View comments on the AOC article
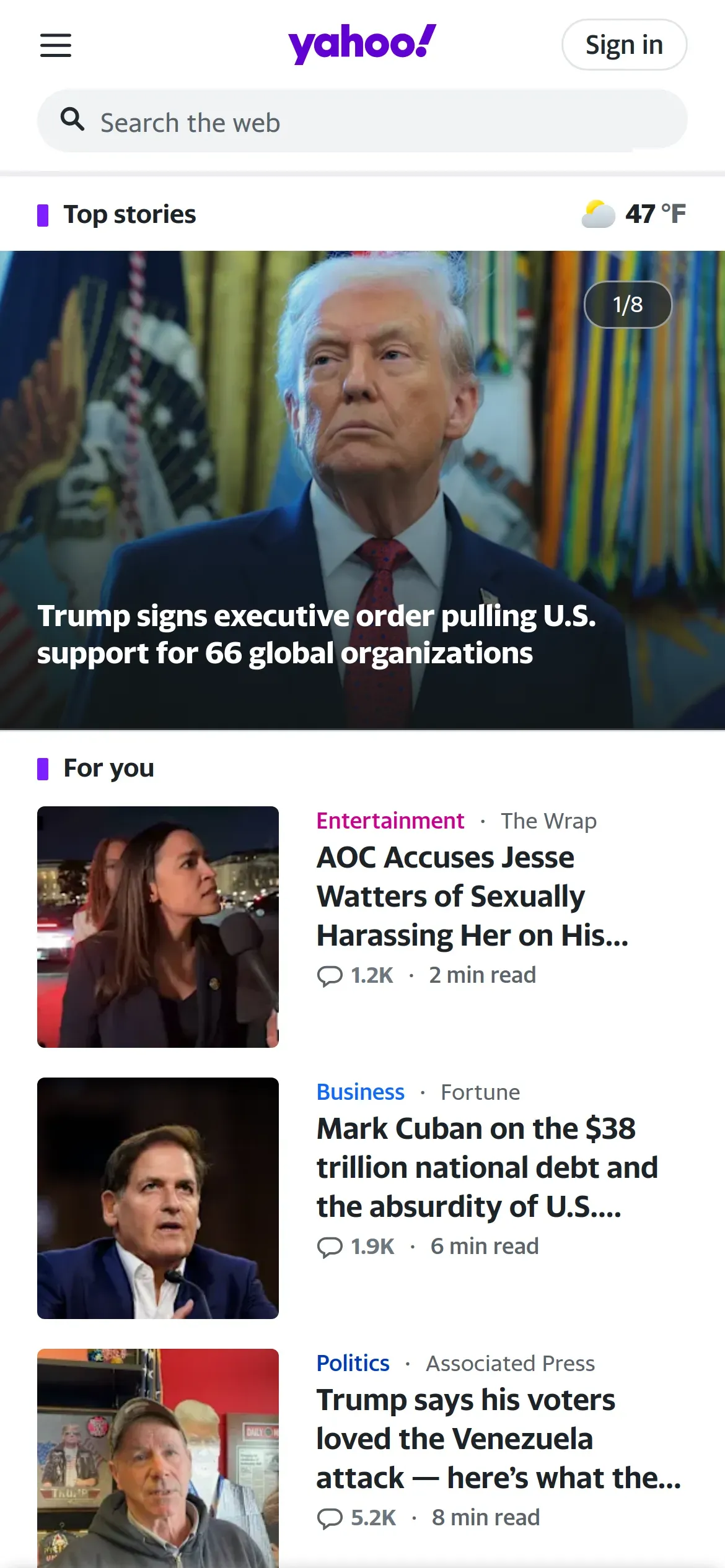 point(355,975)
